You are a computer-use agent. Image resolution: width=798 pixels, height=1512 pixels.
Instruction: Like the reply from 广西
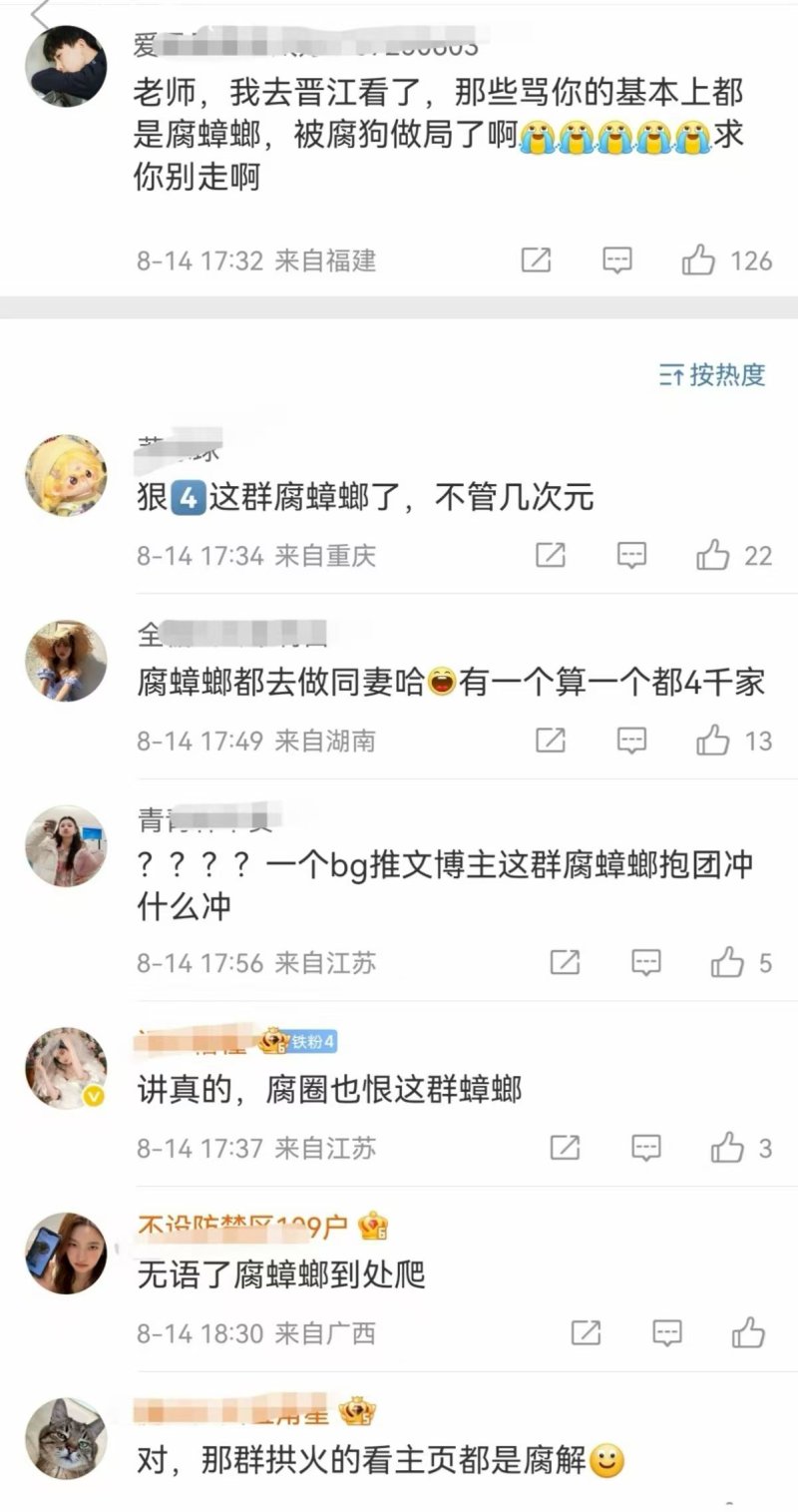click(x=748, y=1332)
